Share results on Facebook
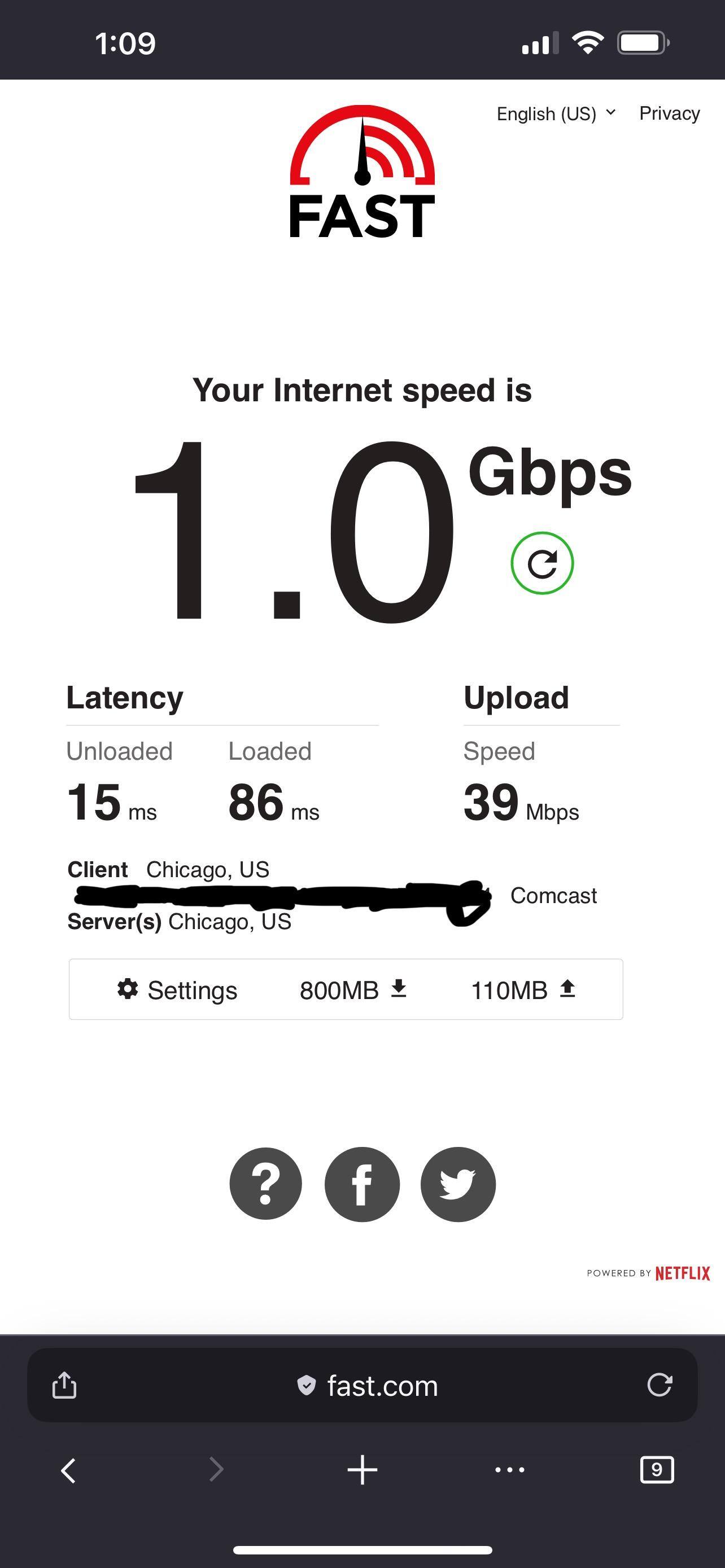This screenshot has width=725, height=1568. [362, 1184]
